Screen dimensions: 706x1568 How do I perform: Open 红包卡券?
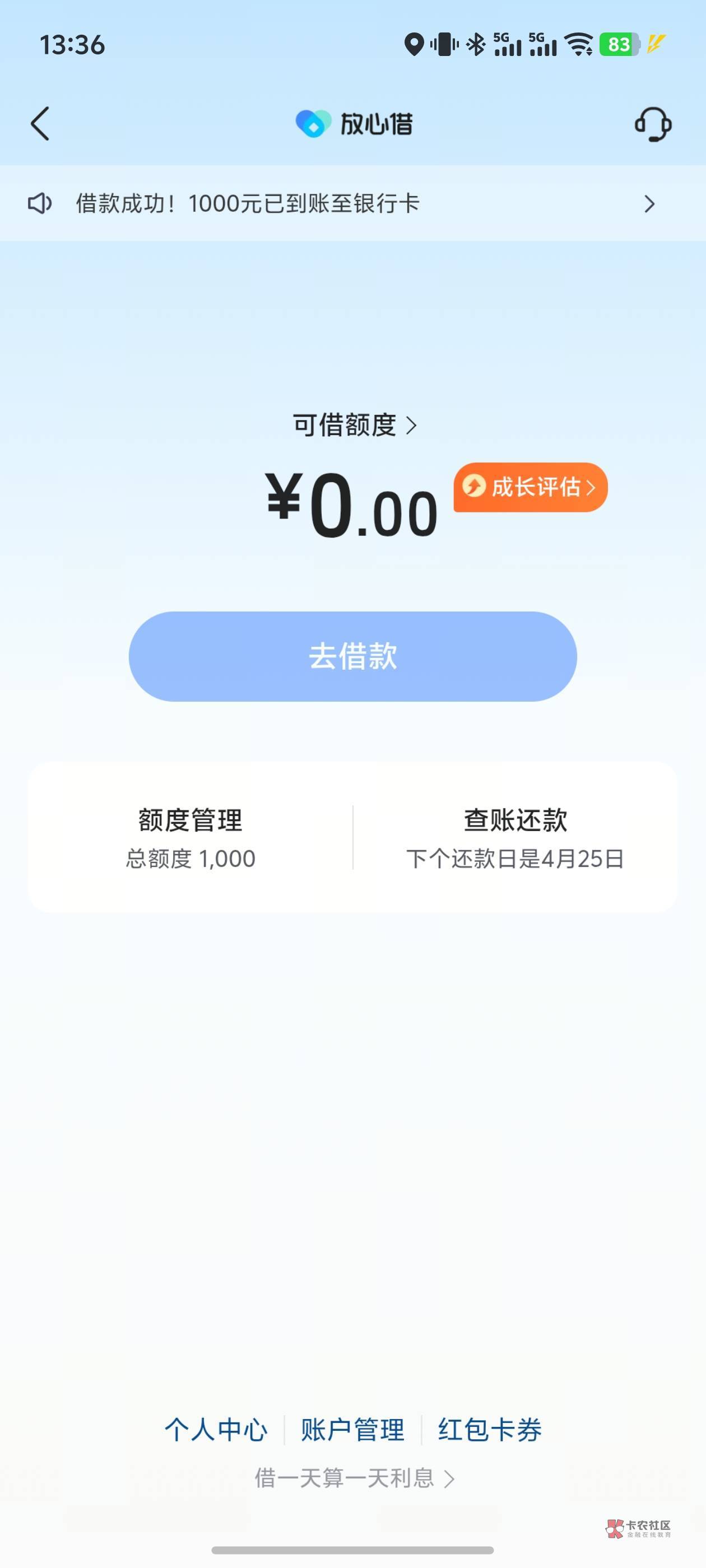click(x=490, y=1430)
